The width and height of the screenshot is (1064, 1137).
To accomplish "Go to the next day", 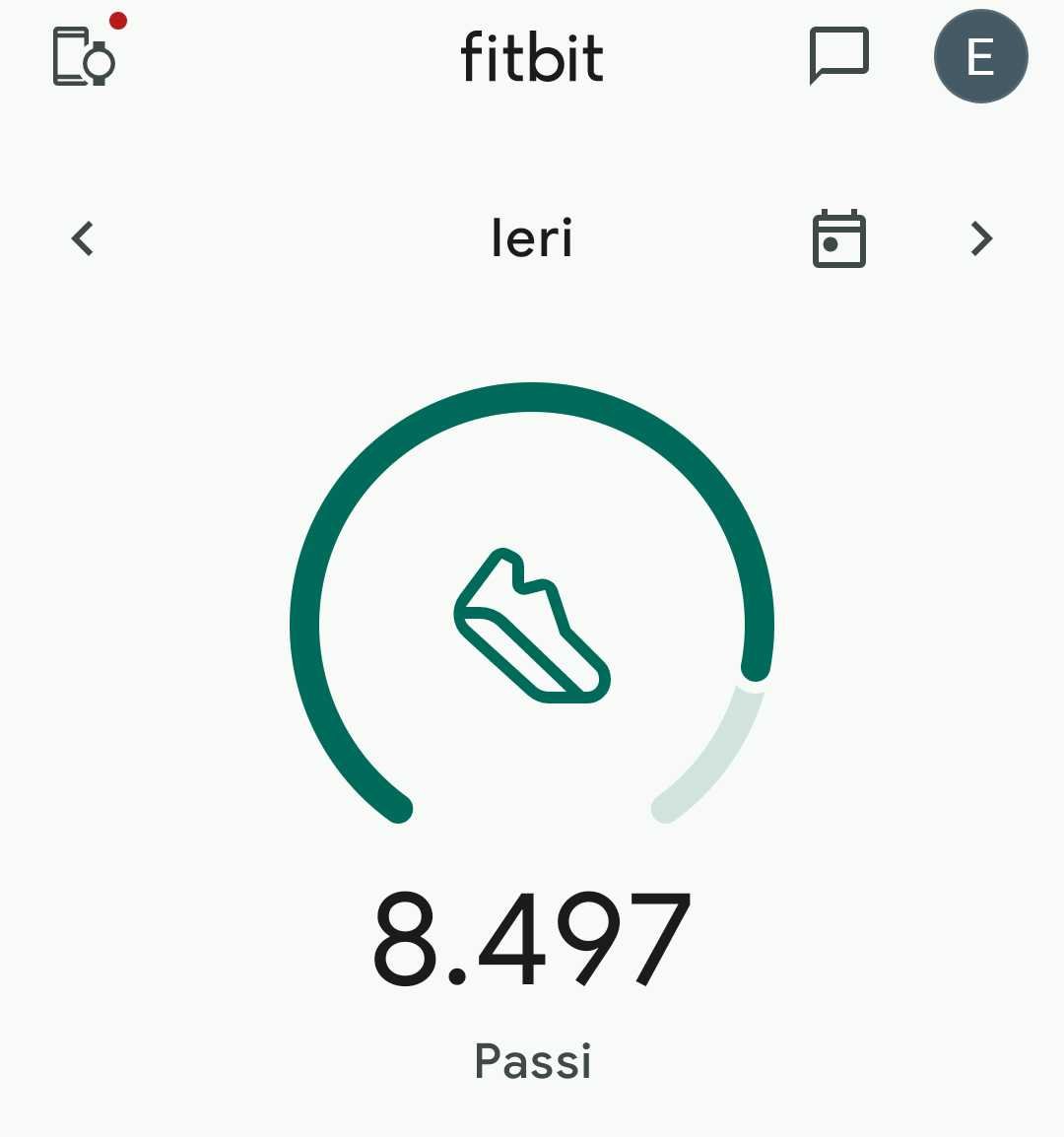I will (x=980, y=238).
